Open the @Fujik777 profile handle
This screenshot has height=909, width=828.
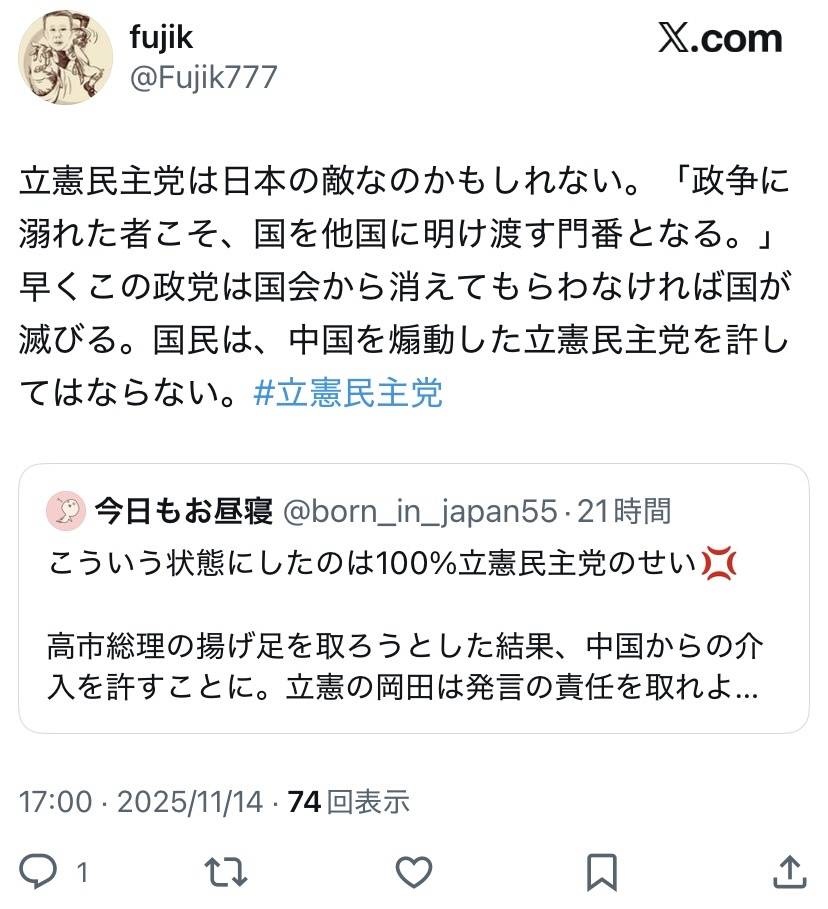(203, 78)
